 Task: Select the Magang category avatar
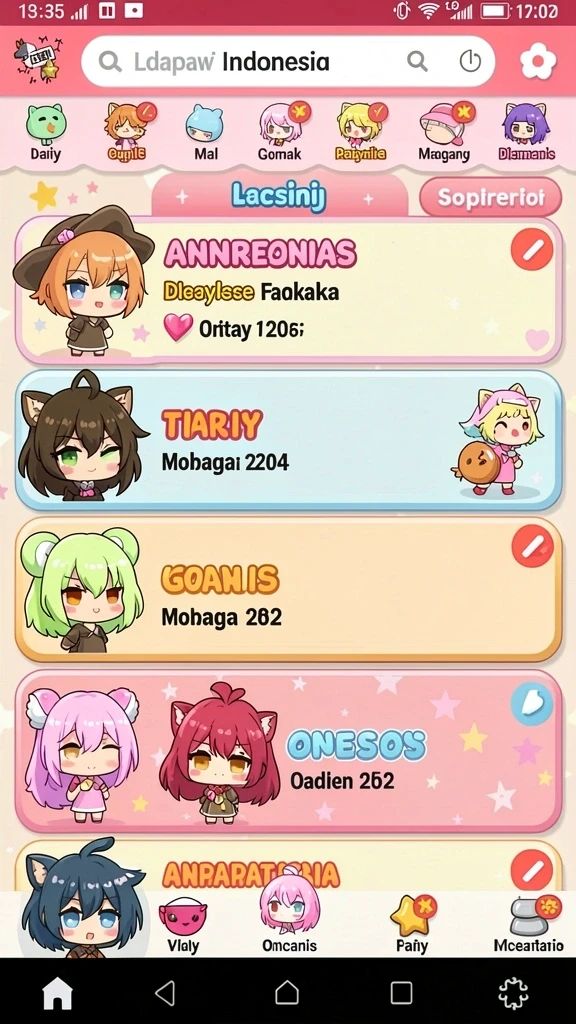coord(444,133)
